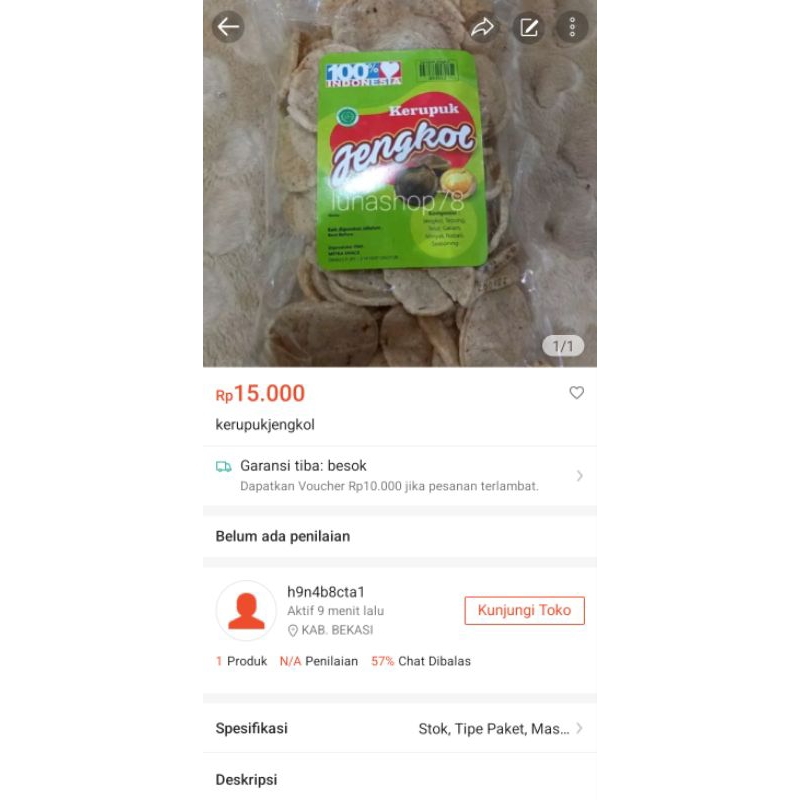Tap the edit pencil icon

pos(529,27)
